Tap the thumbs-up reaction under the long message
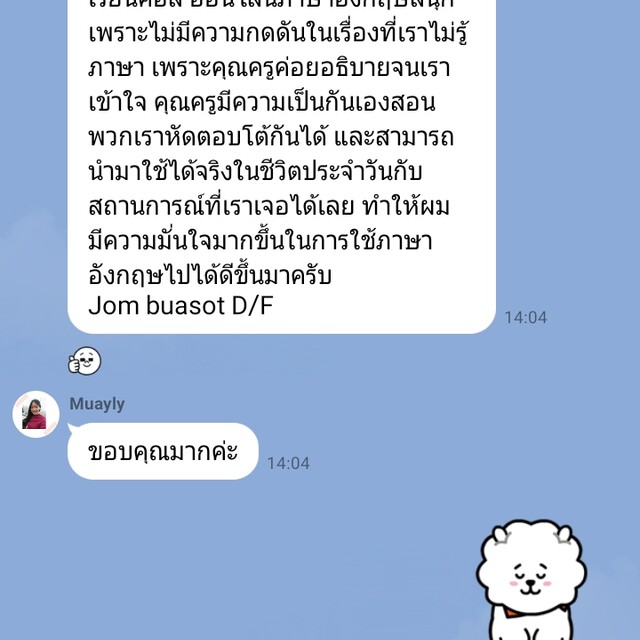Viewport: 640px width, 640px height. (85, 361)
